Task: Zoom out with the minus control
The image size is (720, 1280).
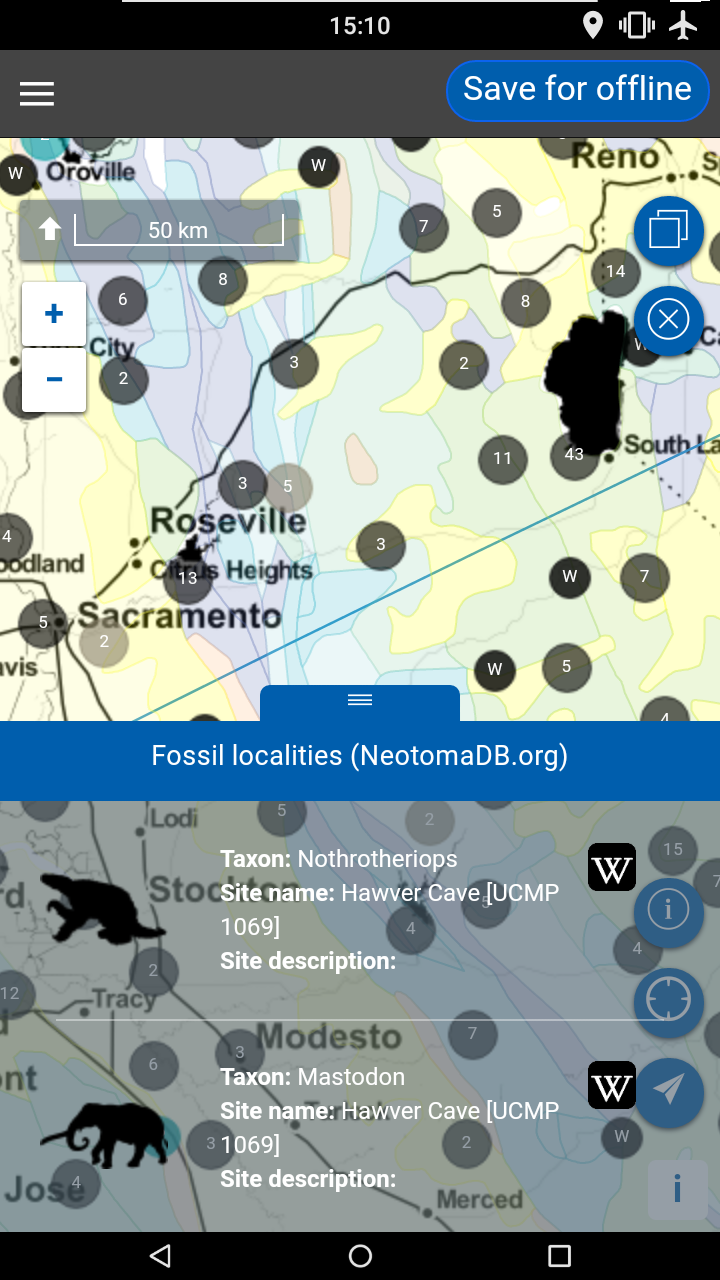Action: (53, 380)
